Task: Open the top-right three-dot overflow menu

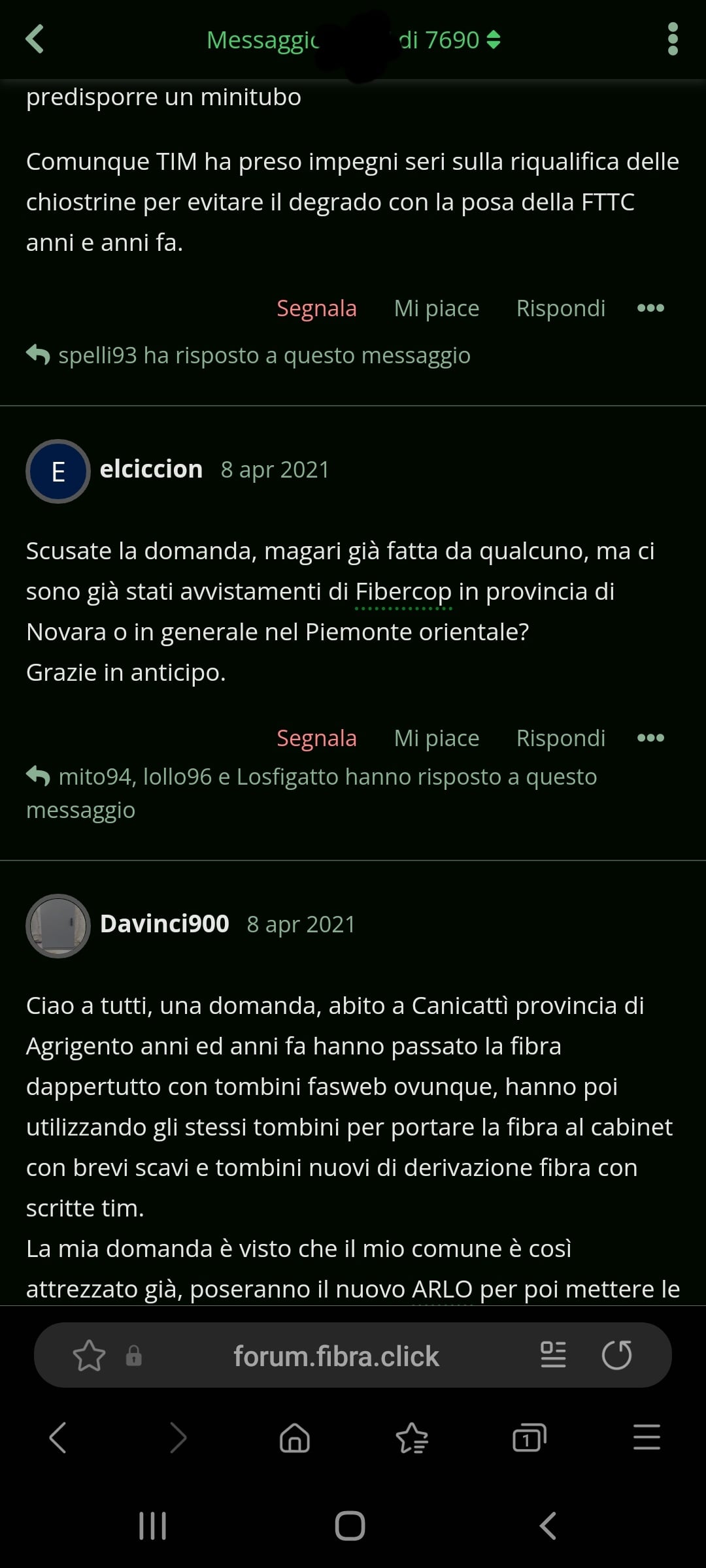Action: (x=673, y=39)
